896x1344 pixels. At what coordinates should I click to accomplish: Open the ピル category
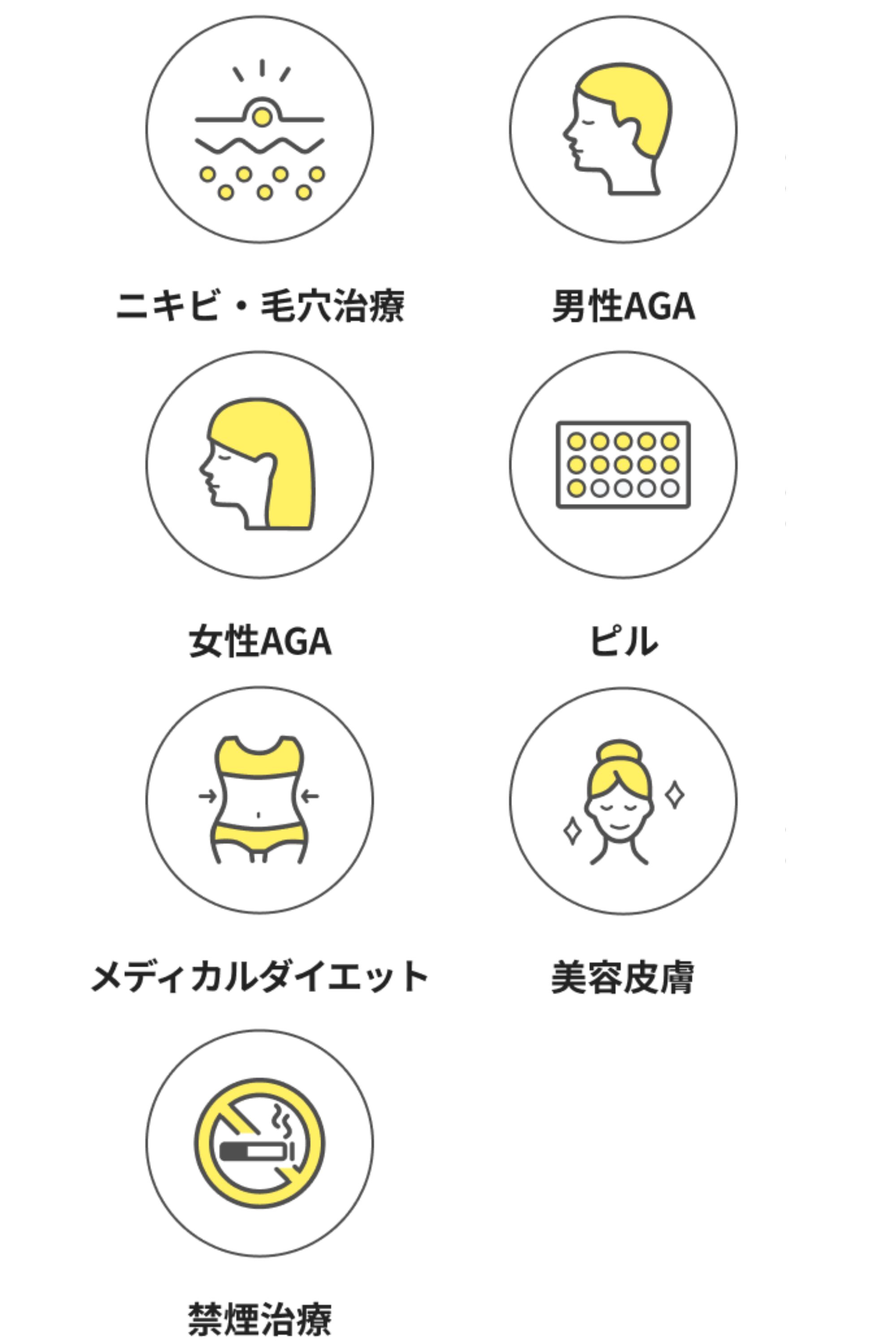(x=623, y=465)
